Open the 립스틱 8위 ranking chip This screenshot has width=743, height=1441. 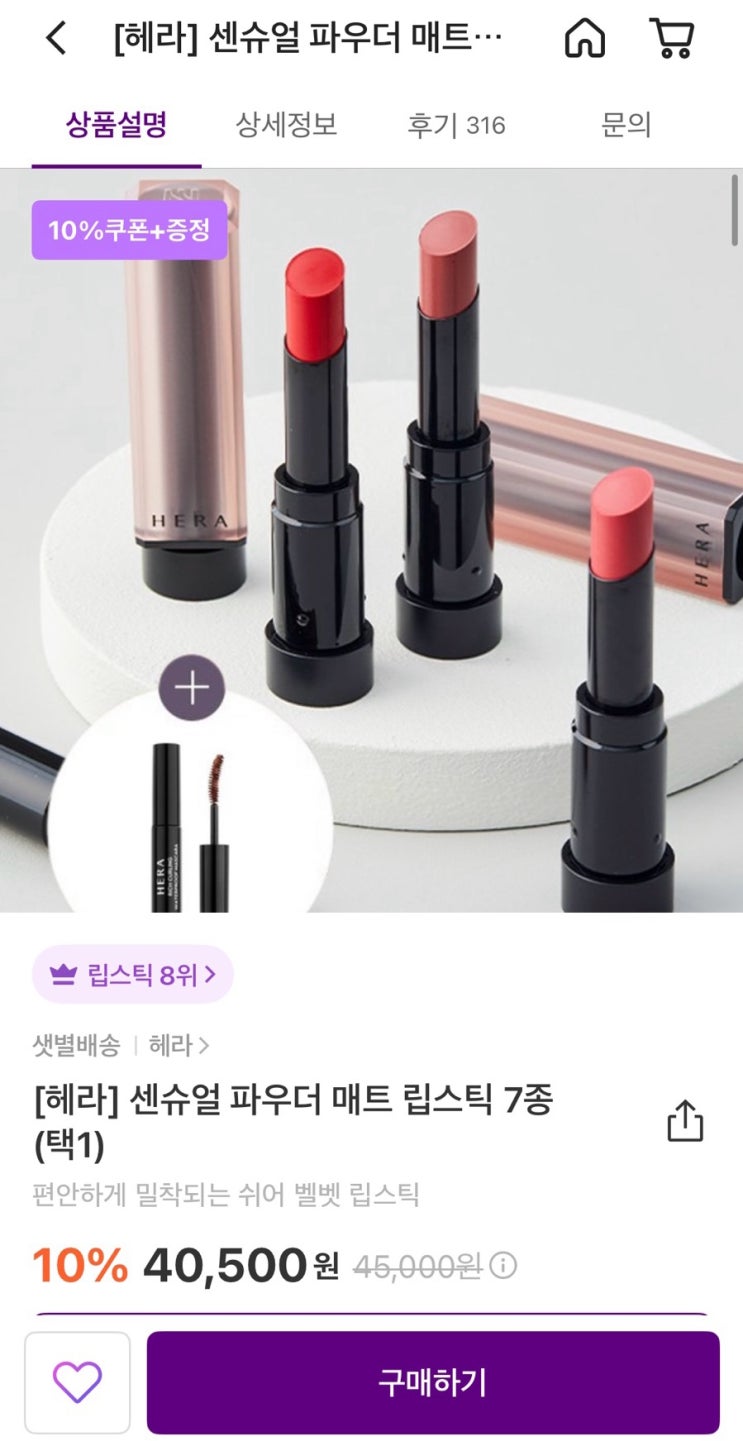point(133,974)
